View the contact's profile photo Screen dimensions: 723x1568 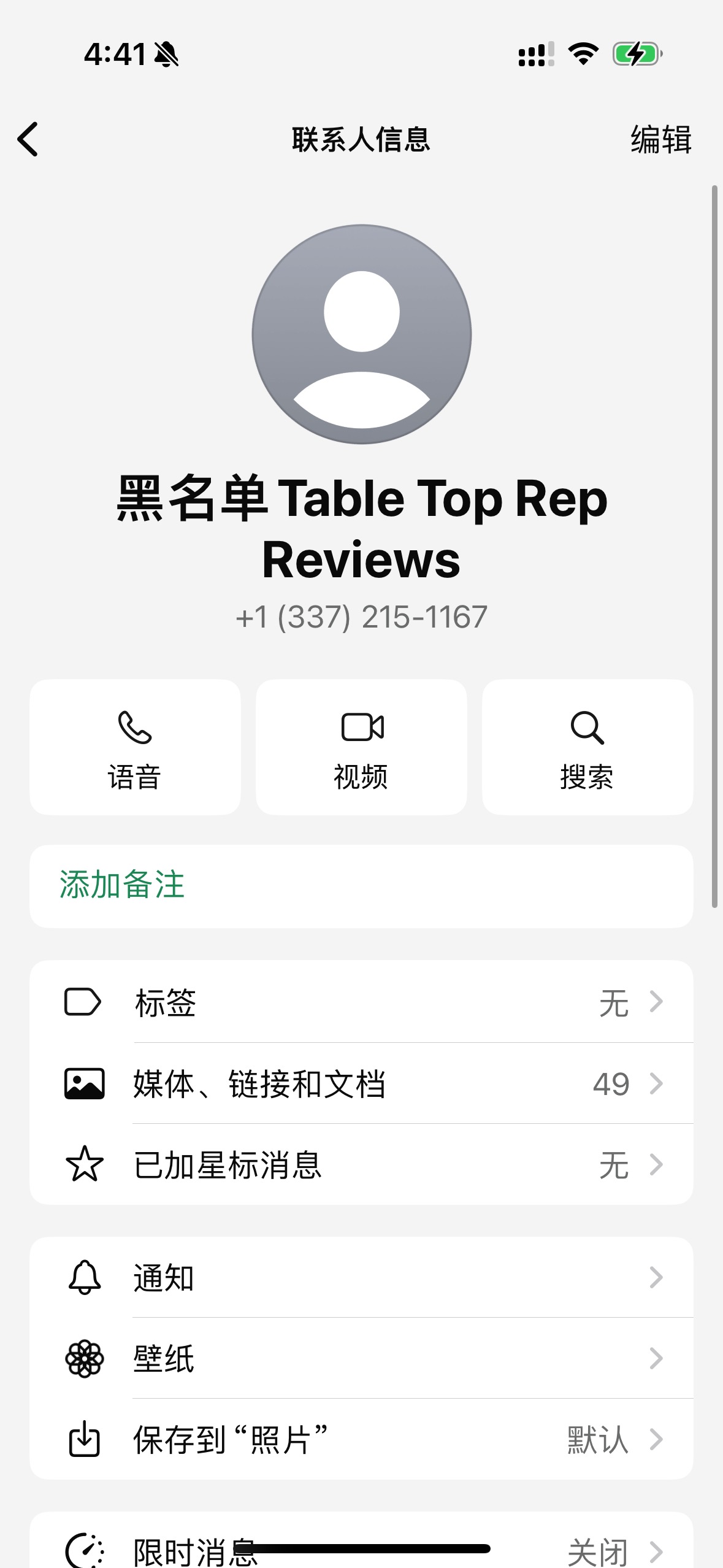(x=361, y=334)
